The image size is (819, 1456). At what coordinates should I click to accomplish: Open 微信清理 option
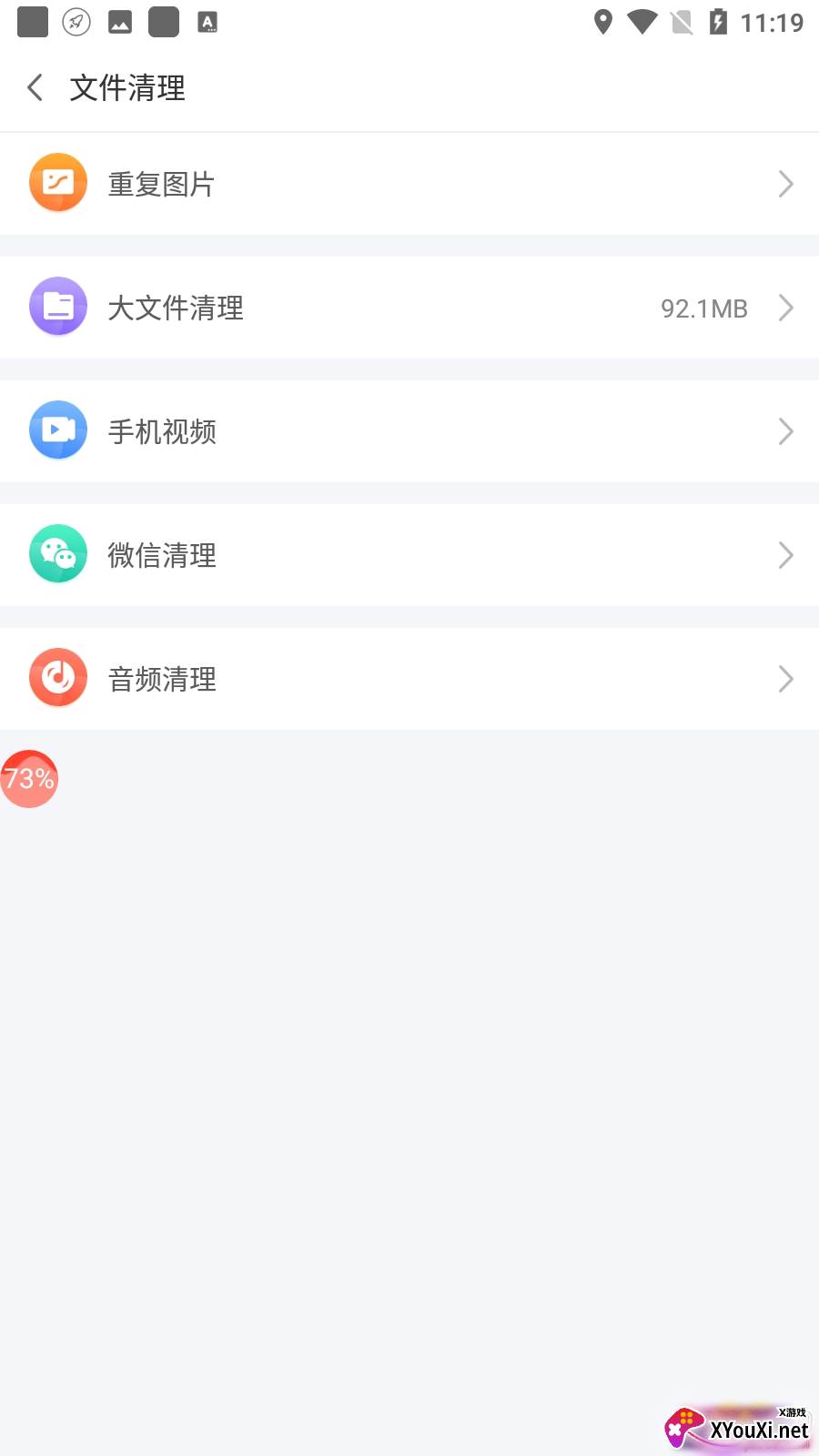(409, 555)
